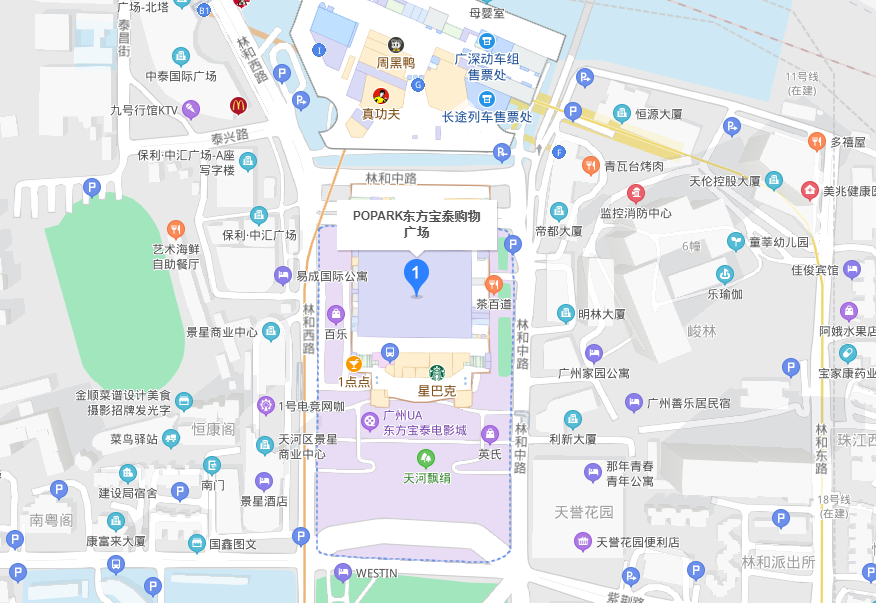Screen dimensions: 876x603
Task: Select the 广州UA东方宝泰电影城 cinema marker
Action: (371, 423)
